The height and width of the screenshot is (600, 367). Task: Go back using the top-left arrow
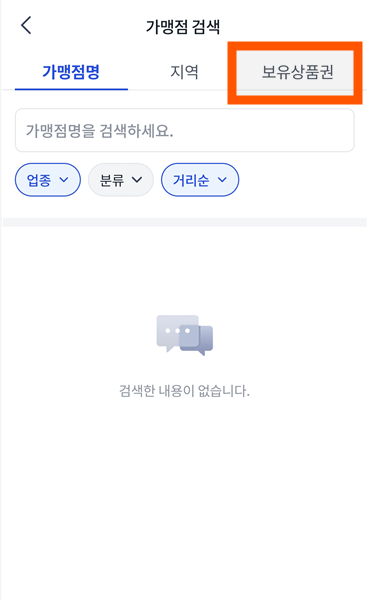26,26
